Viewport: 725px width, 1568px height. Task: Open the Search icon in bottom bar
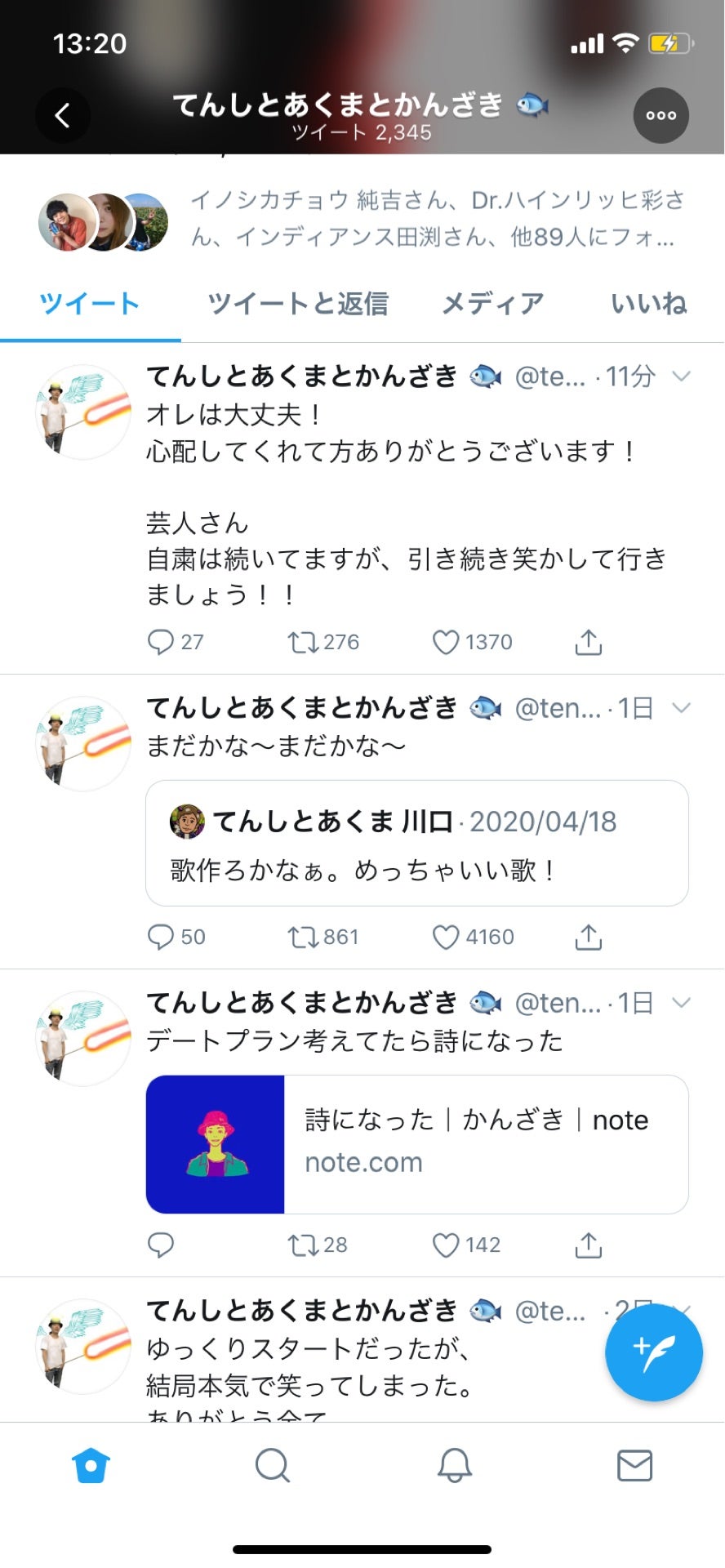tap(272, 1466)
